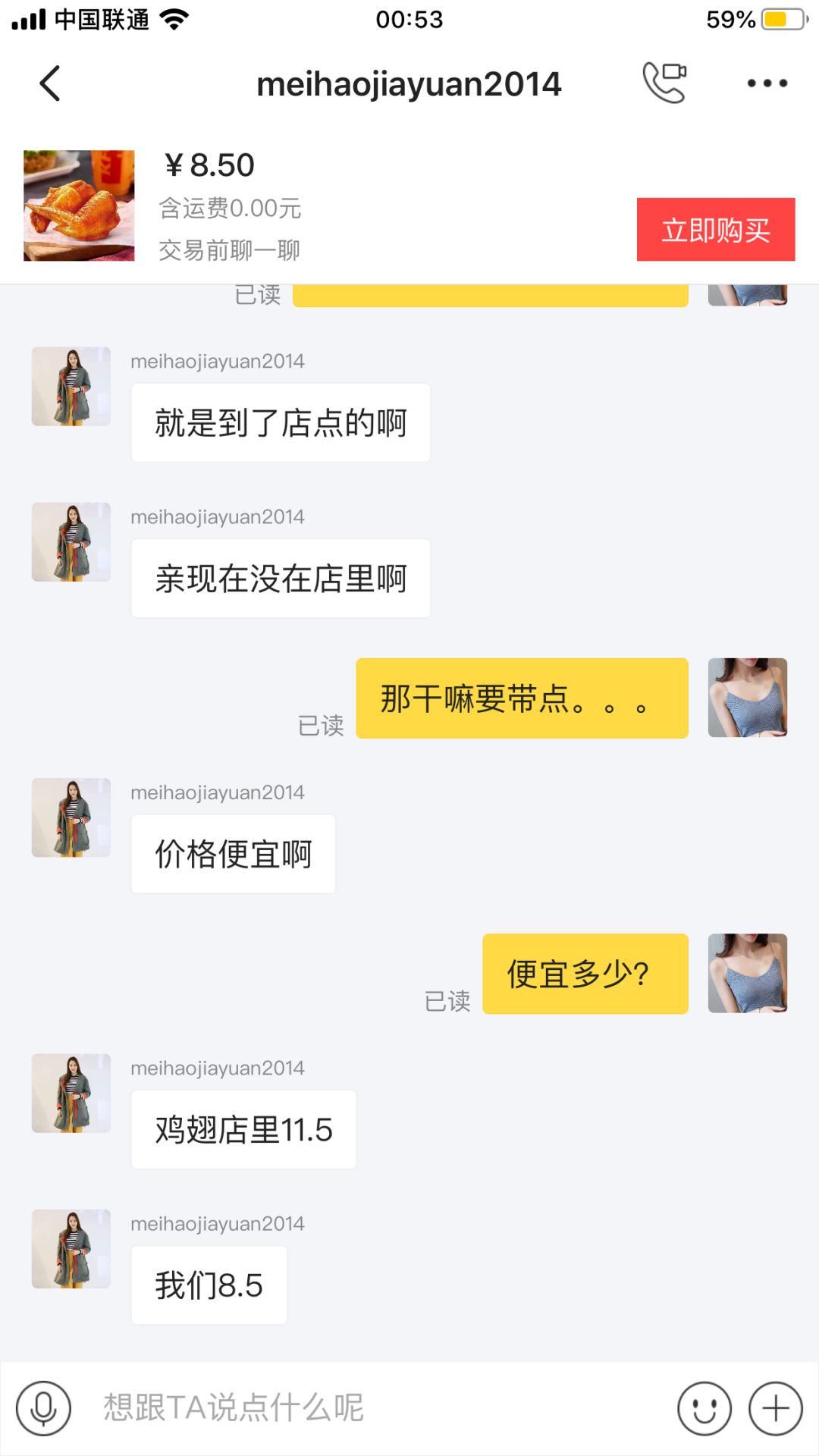The height and width of the screenshot is (1456, 819).
Task: Go back from the meihaojiayuan2014 chat
Action: click(x=50, y=83)
